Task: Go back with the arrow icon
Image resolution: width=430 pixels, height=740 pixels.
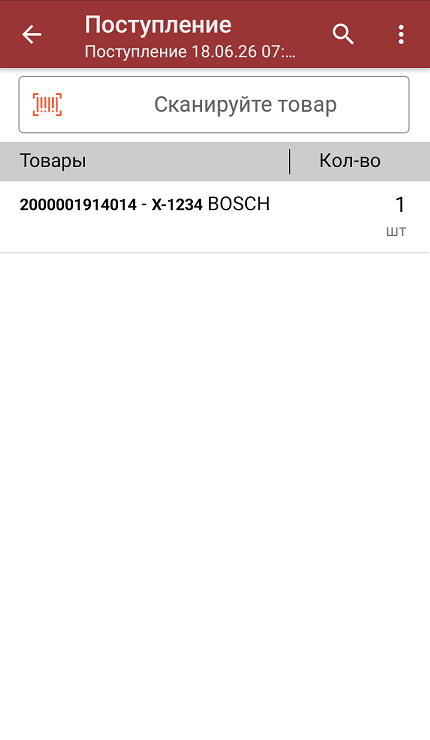Action: tap(32, 34)
